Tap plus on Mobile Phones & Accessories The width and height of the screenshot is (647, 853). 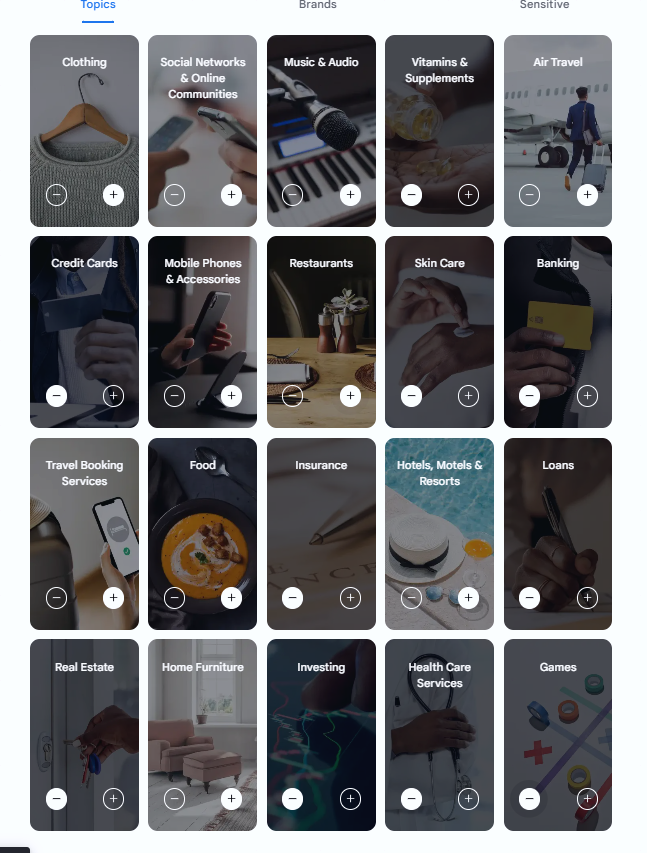click(x=232, y=396)
